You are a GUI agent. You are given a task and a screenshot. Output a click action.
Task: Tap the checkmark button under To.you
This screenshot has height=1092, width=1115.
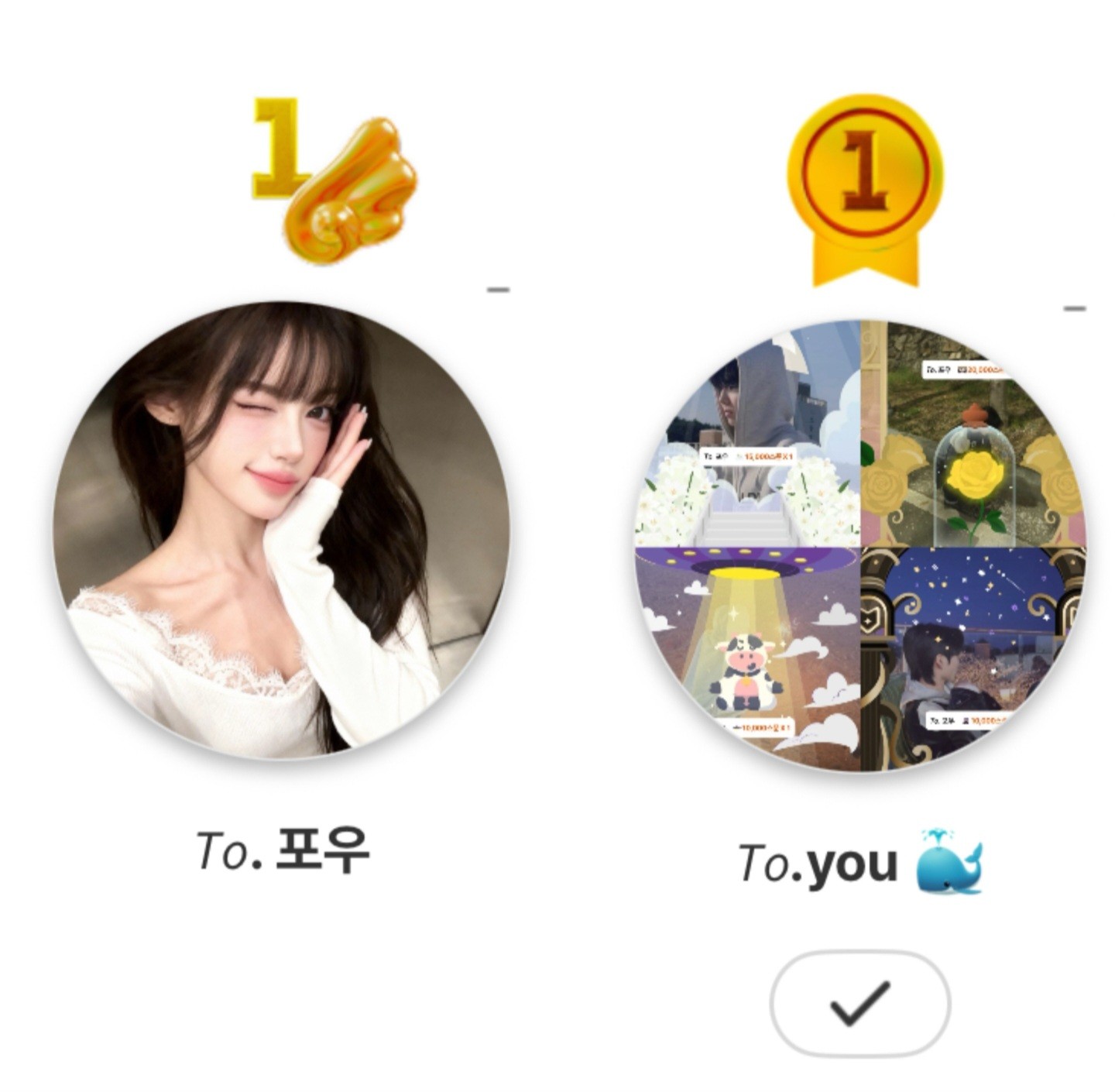click(859, 1003)
